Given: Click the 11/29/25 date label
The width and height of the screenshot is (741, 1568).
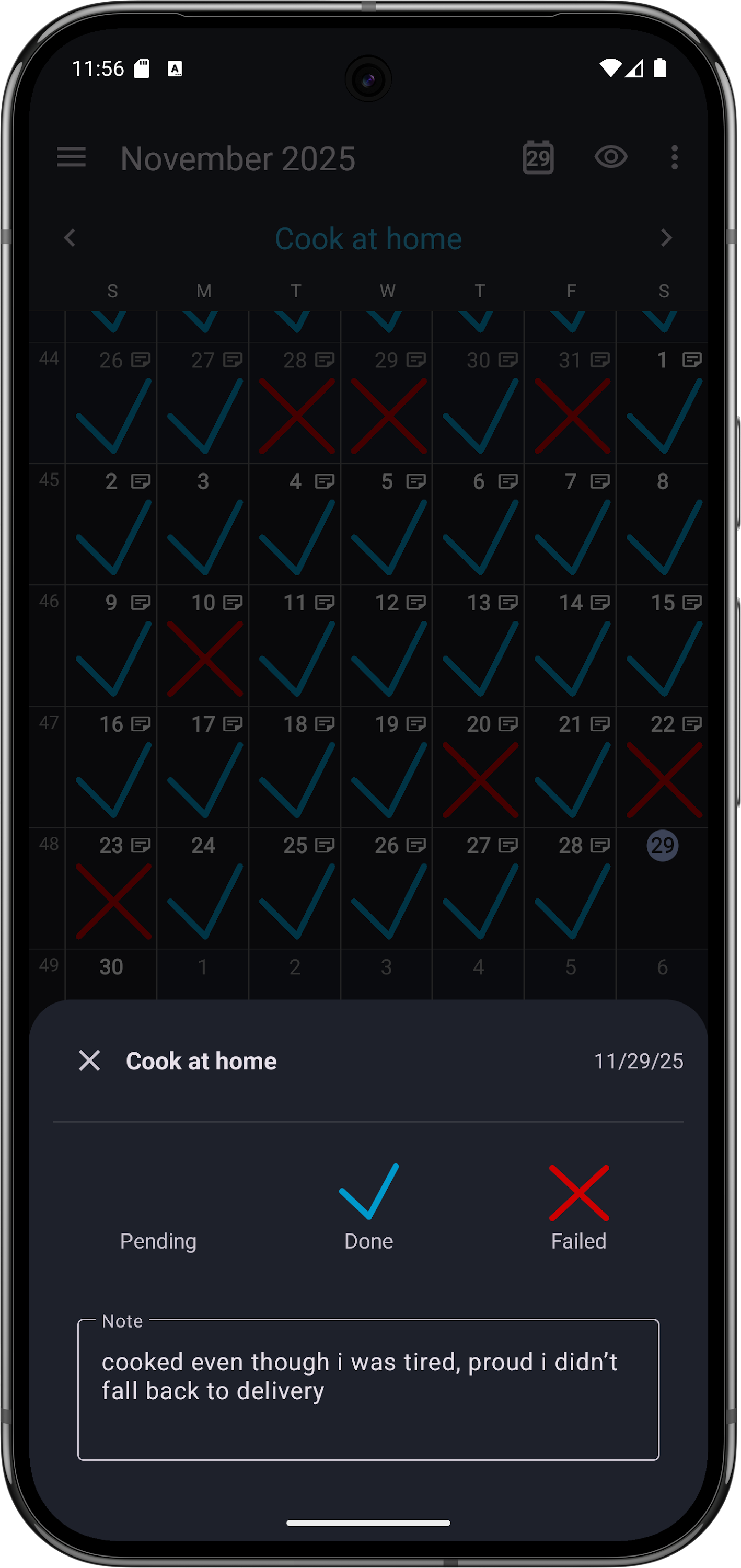Looking at the screenshot, I should pyautogui.click(x=638, y=1060).
